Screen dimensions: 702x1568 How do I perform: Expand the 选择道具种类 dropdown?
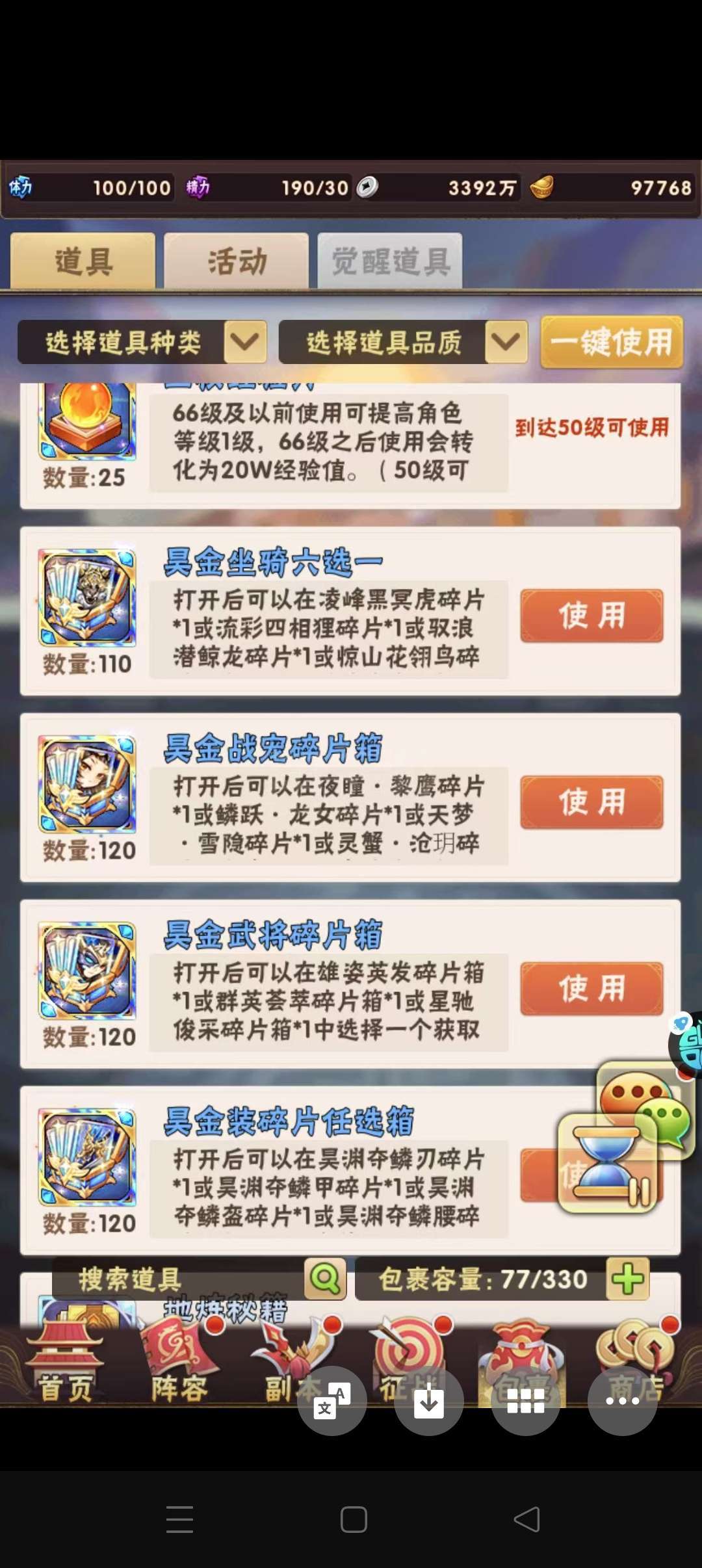246,341
